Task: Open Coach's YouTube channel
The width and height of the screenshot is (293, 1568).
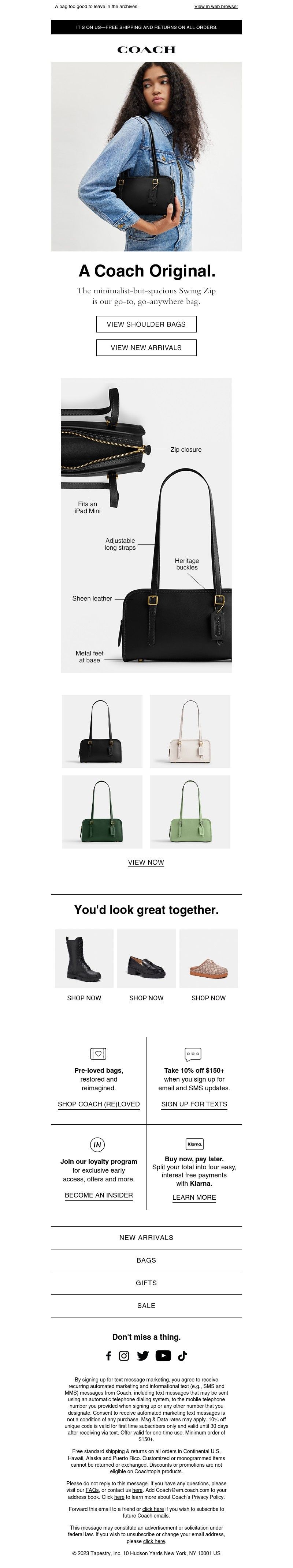Action: coord(163,1355)
